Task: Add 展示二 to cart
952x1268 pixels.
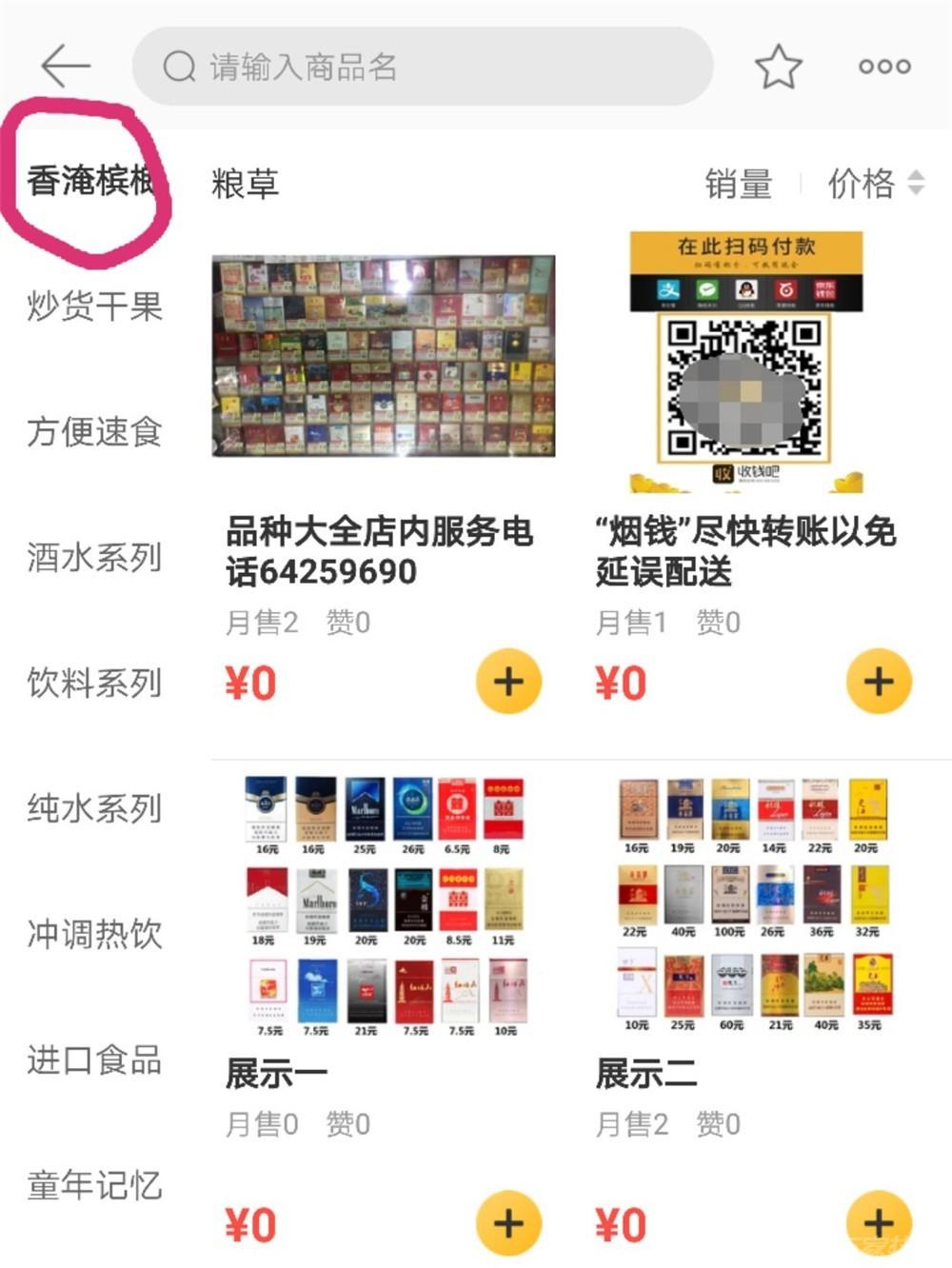Action: (878, 1223)
